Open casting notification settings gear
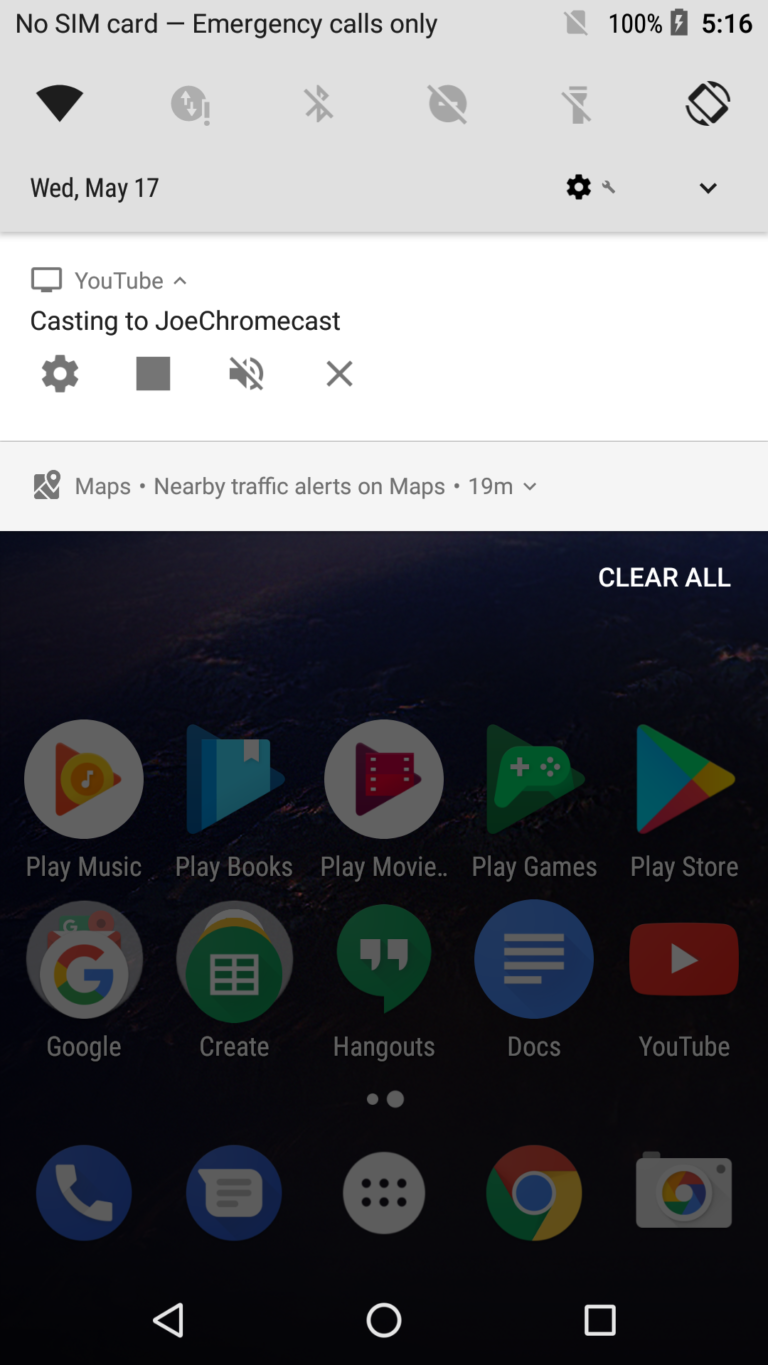Screen dimensions: 768x1365 click(x=59, y=373)
